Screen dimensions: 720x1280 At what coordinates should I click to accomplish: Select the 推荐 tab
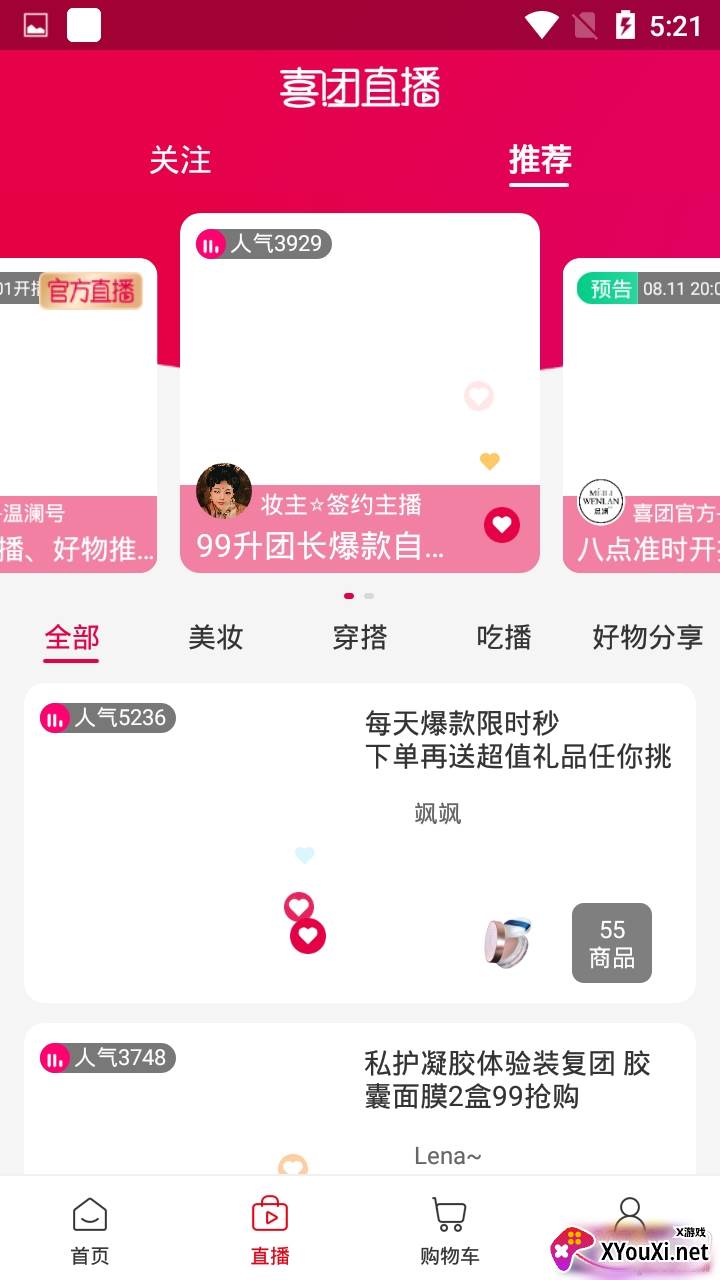(x=539, y=160)
